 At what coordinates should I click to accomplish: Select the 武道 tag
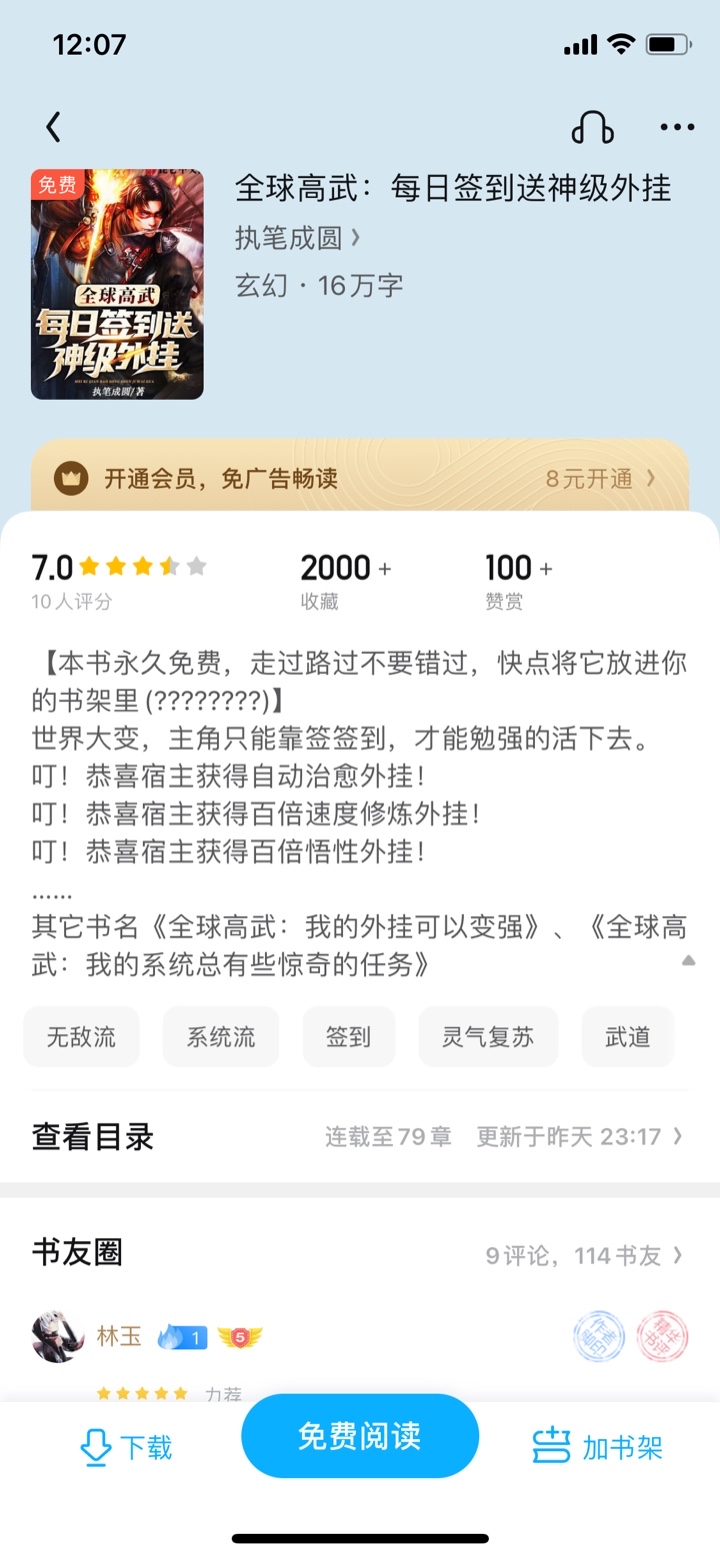coord(628,1037)
